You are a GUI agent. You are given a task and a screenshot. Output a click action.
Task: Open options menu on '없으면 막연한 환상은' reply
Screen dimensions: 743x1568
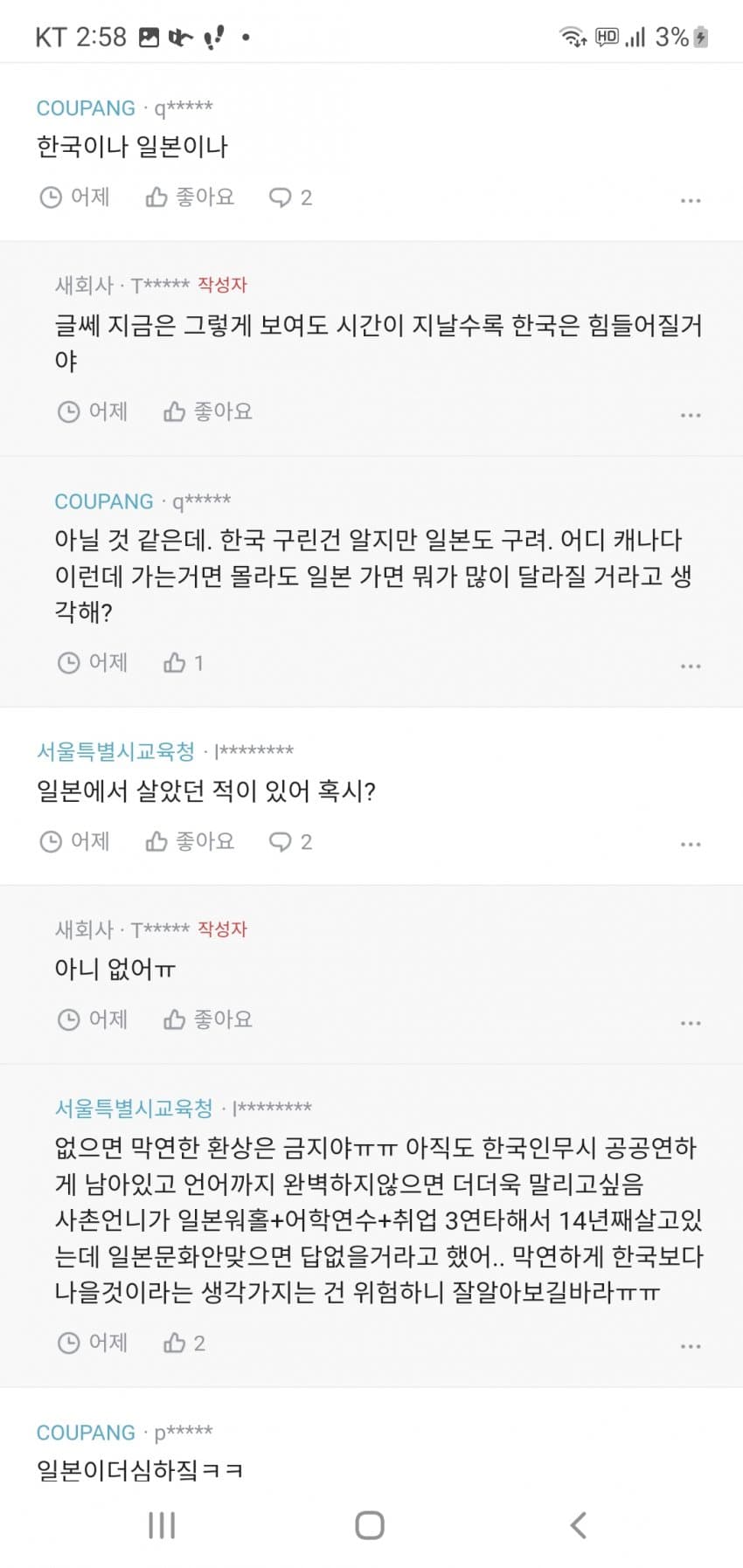tap(691, 1346)
